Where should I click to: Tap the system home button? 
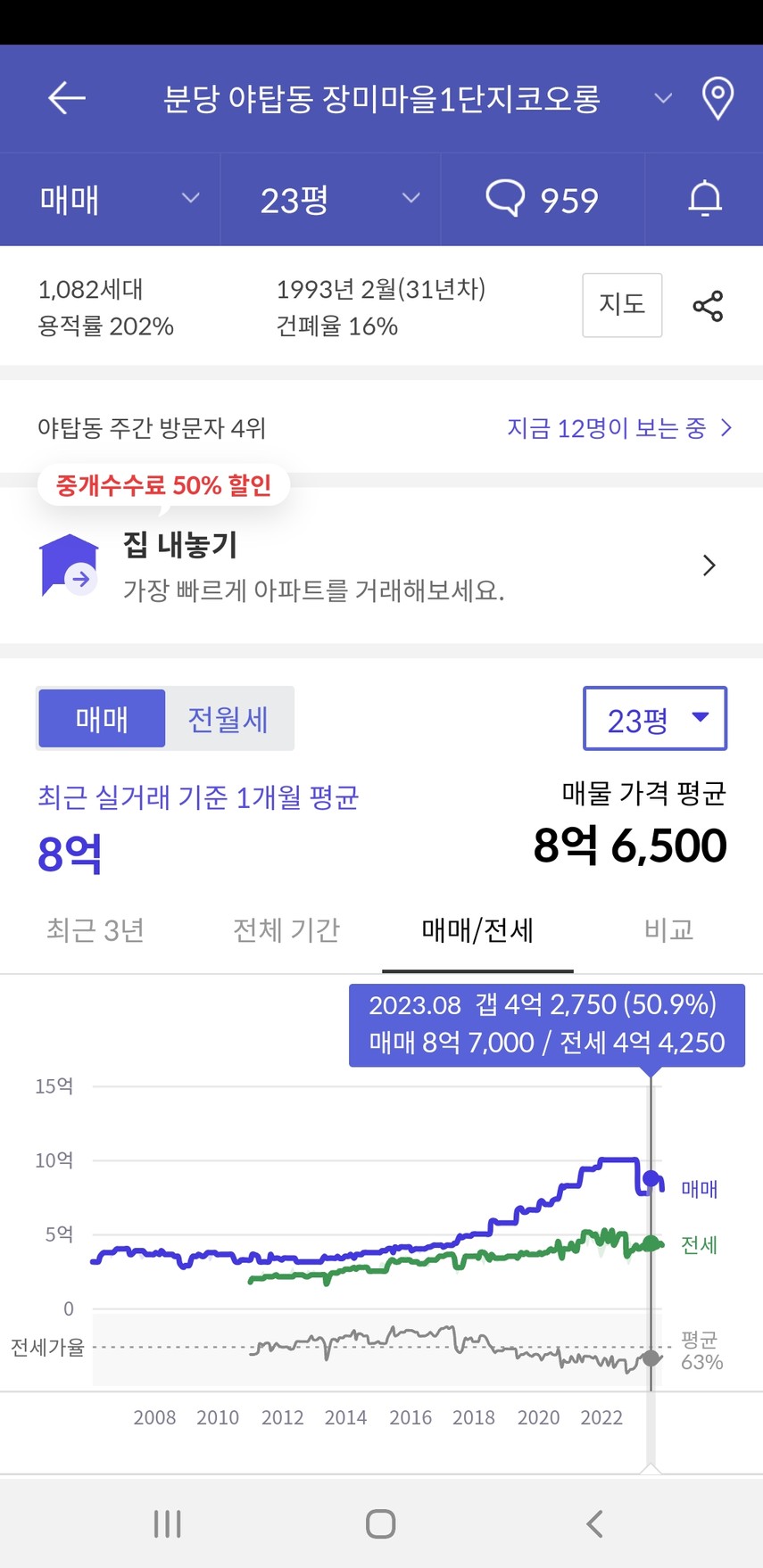point(381,1523)
